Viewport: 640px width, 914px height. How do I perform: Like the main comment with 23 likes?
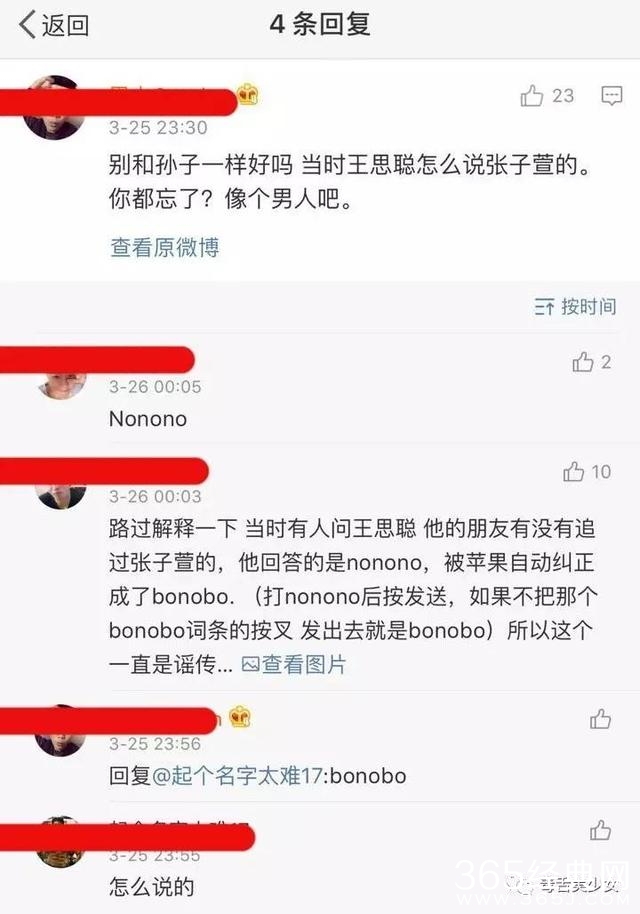click(533, 96)
